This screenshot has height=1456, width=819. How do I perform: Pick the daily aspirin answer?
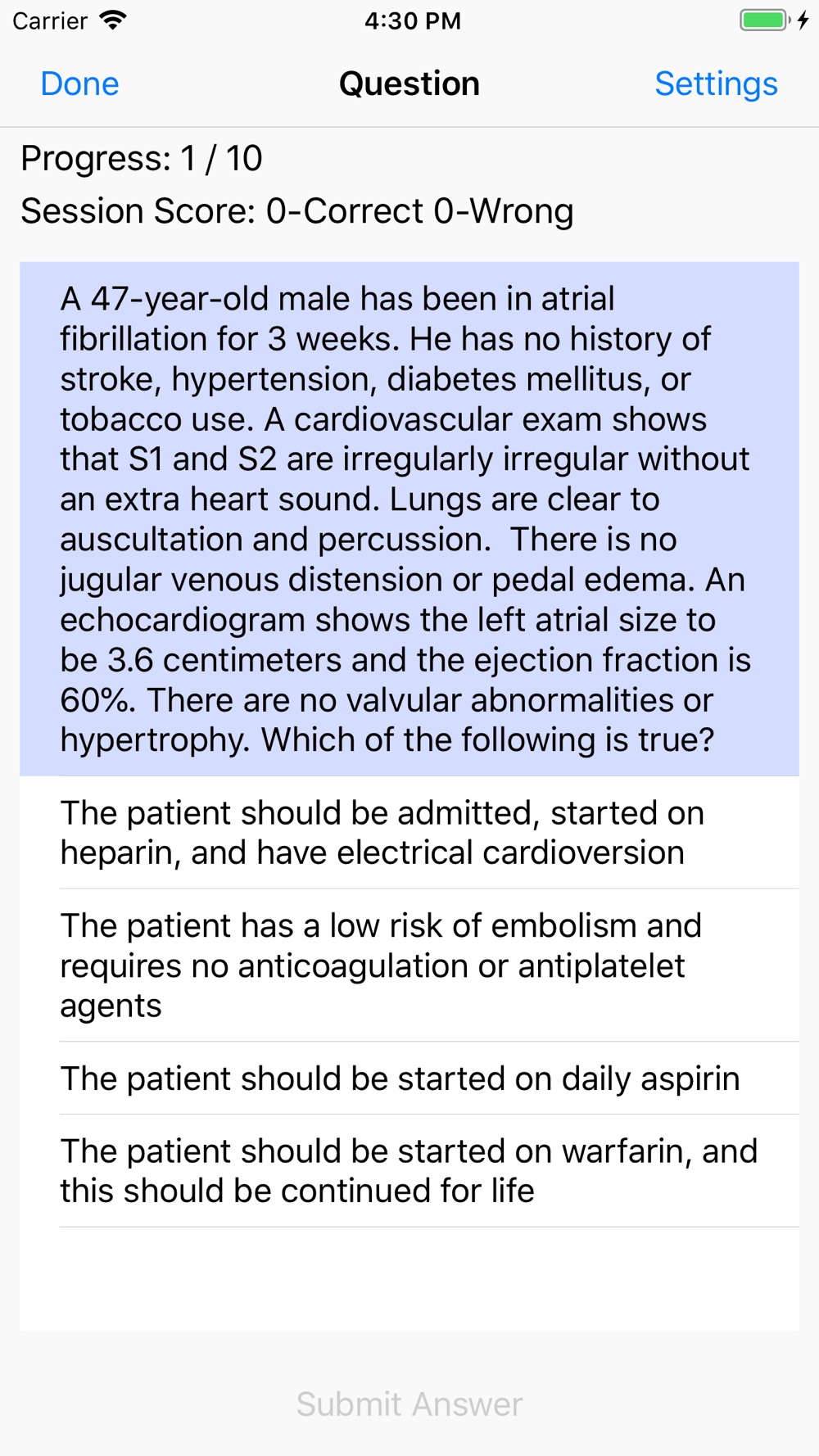tap(409, 1078)
